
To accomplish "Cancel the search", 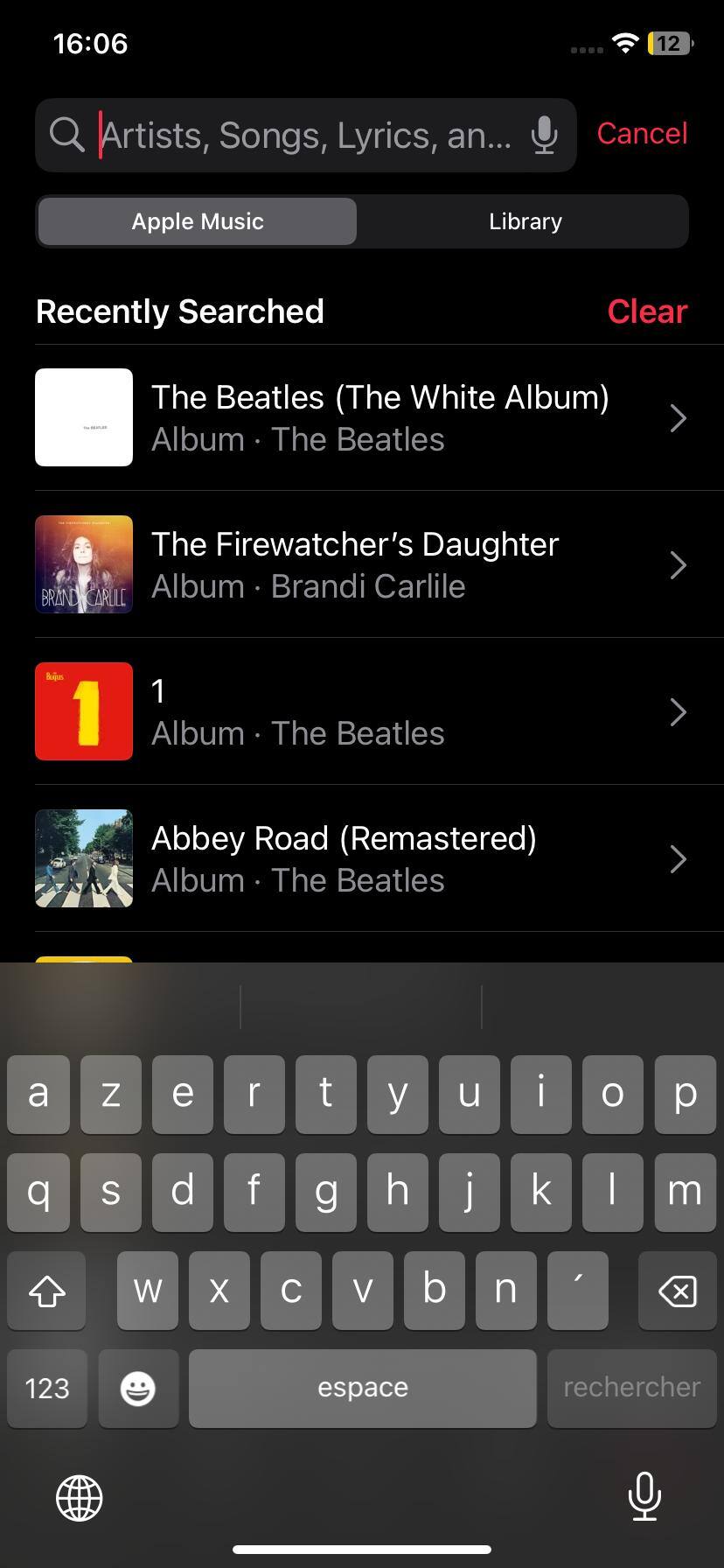I will coord(642,134).
